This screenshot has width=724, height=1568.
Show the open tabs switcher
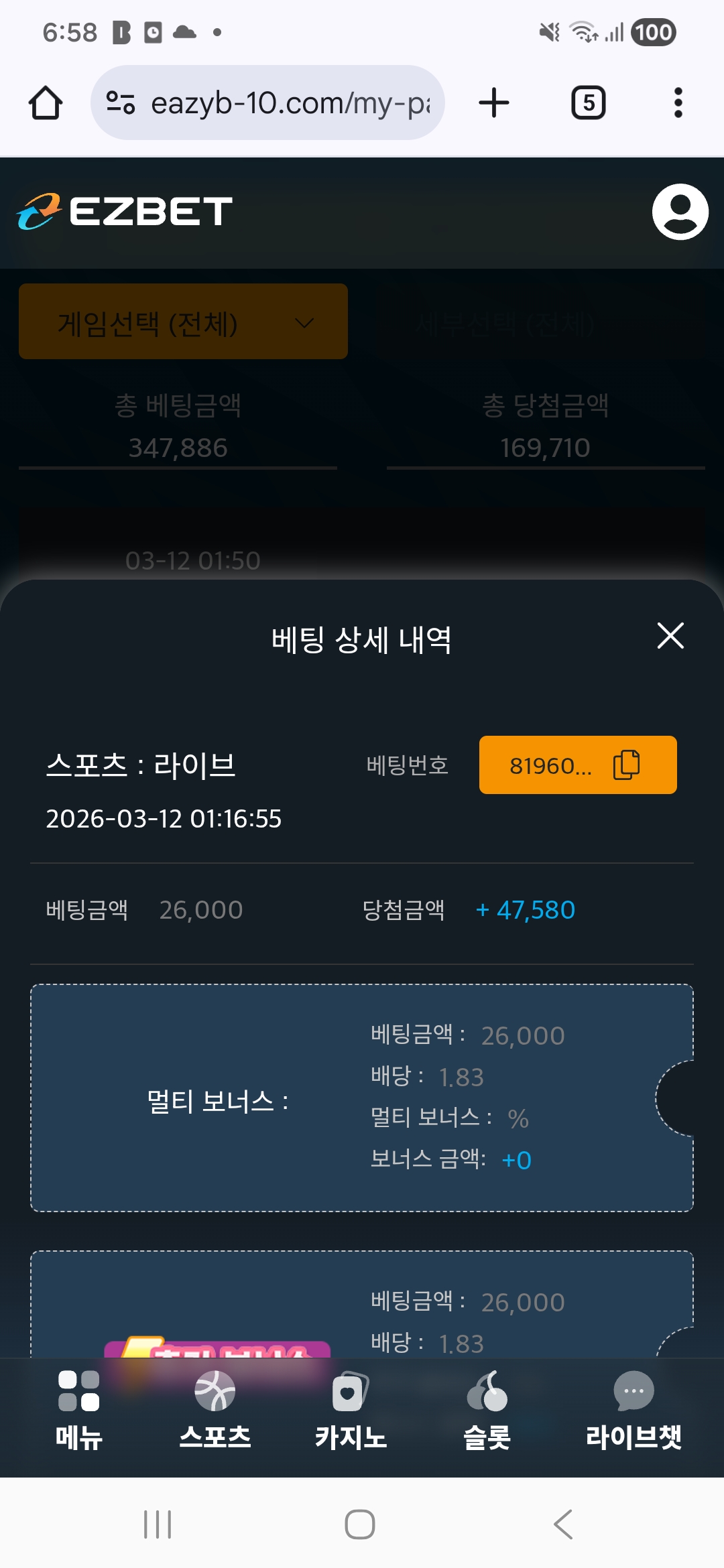pyautogui.click(x=588, y=103)
